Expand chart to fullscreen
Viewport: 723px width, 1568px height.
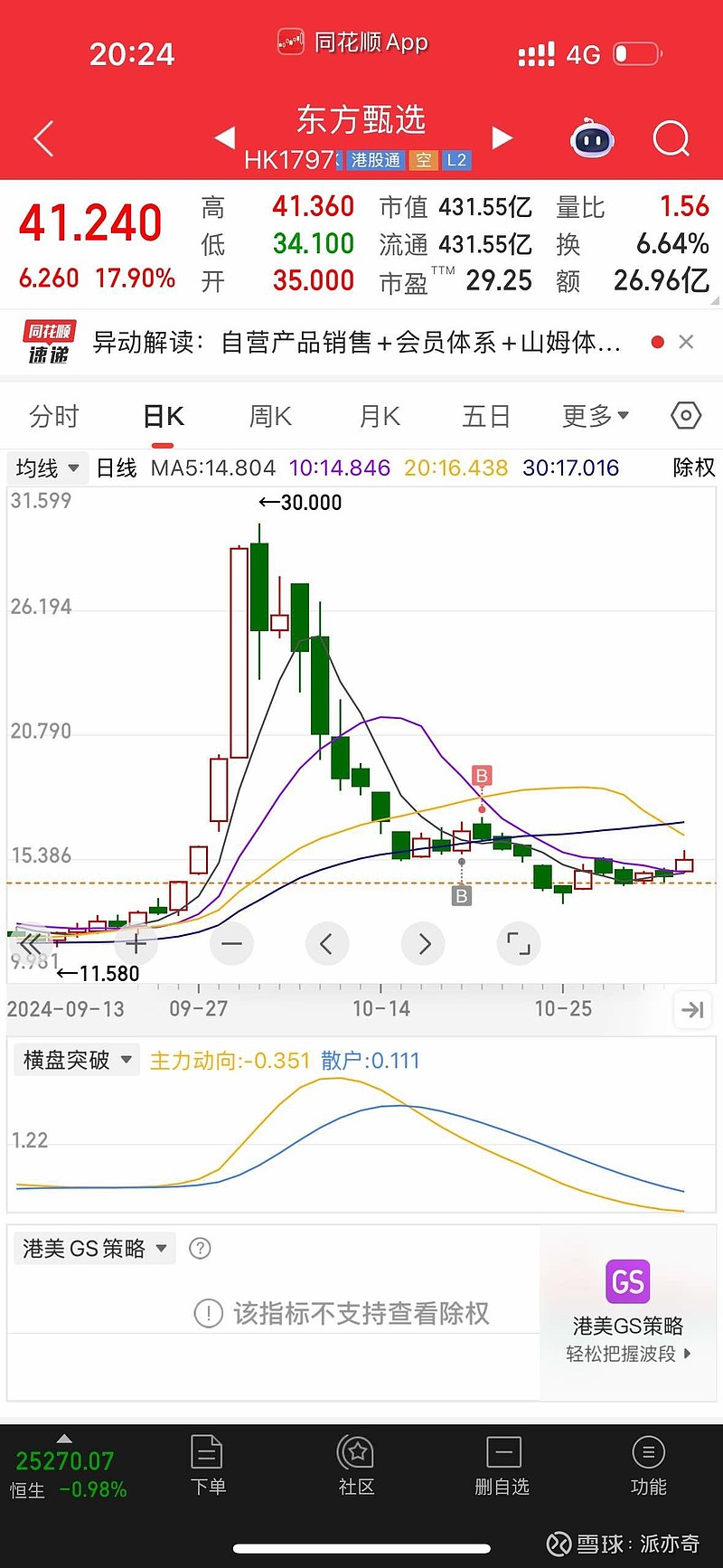(x=519, y=944)
